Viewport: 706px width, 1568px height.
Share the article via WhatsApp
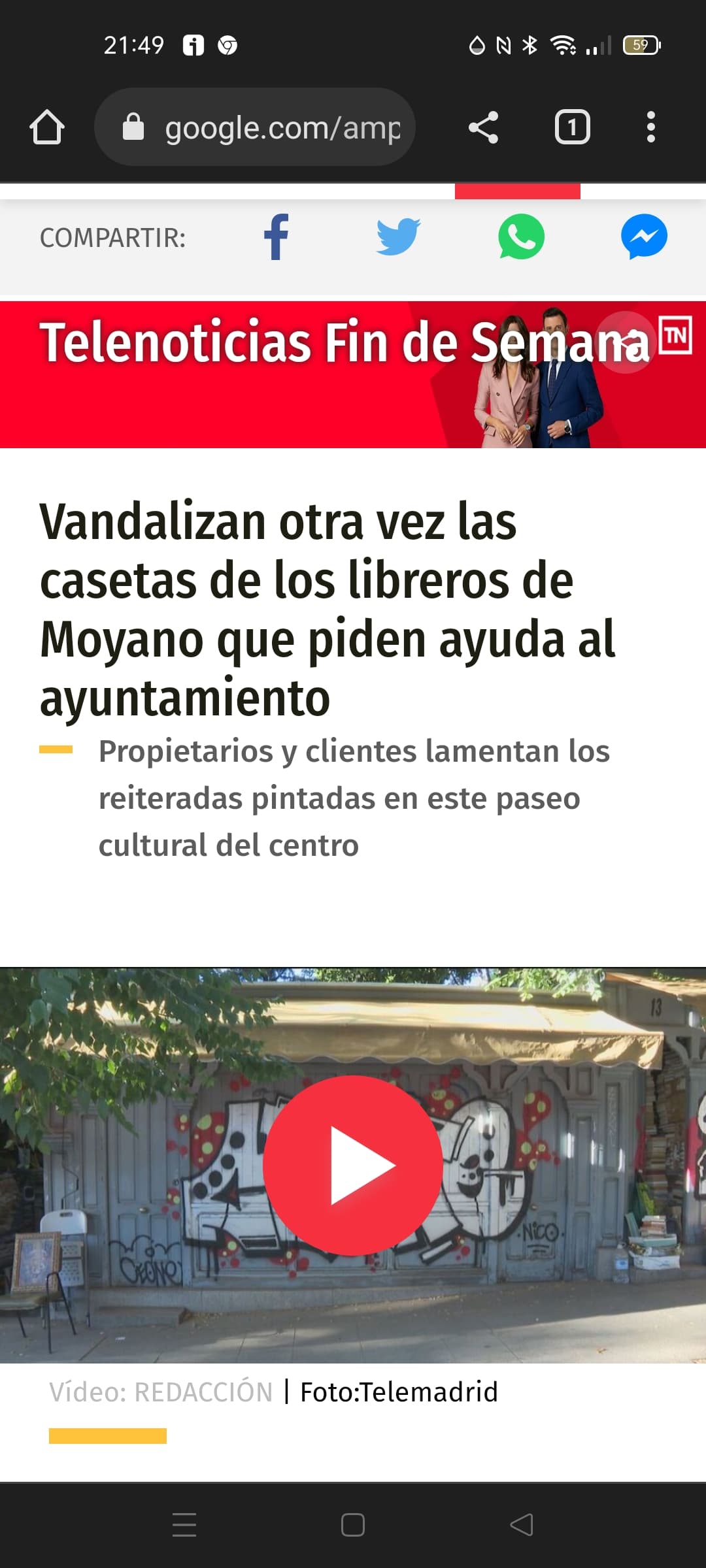tap(521, 237)
